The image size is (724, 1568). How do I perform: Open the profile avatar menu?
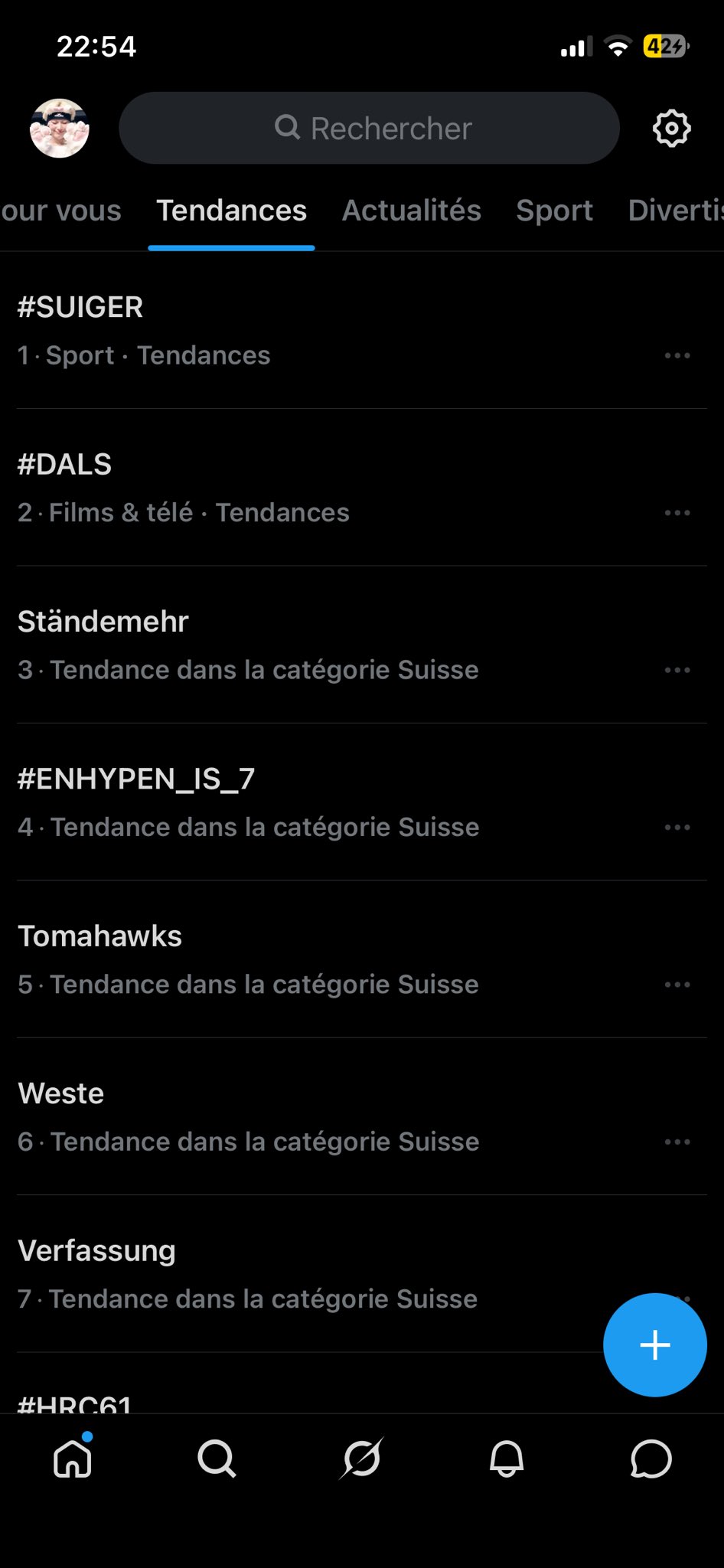coord(60,129)
